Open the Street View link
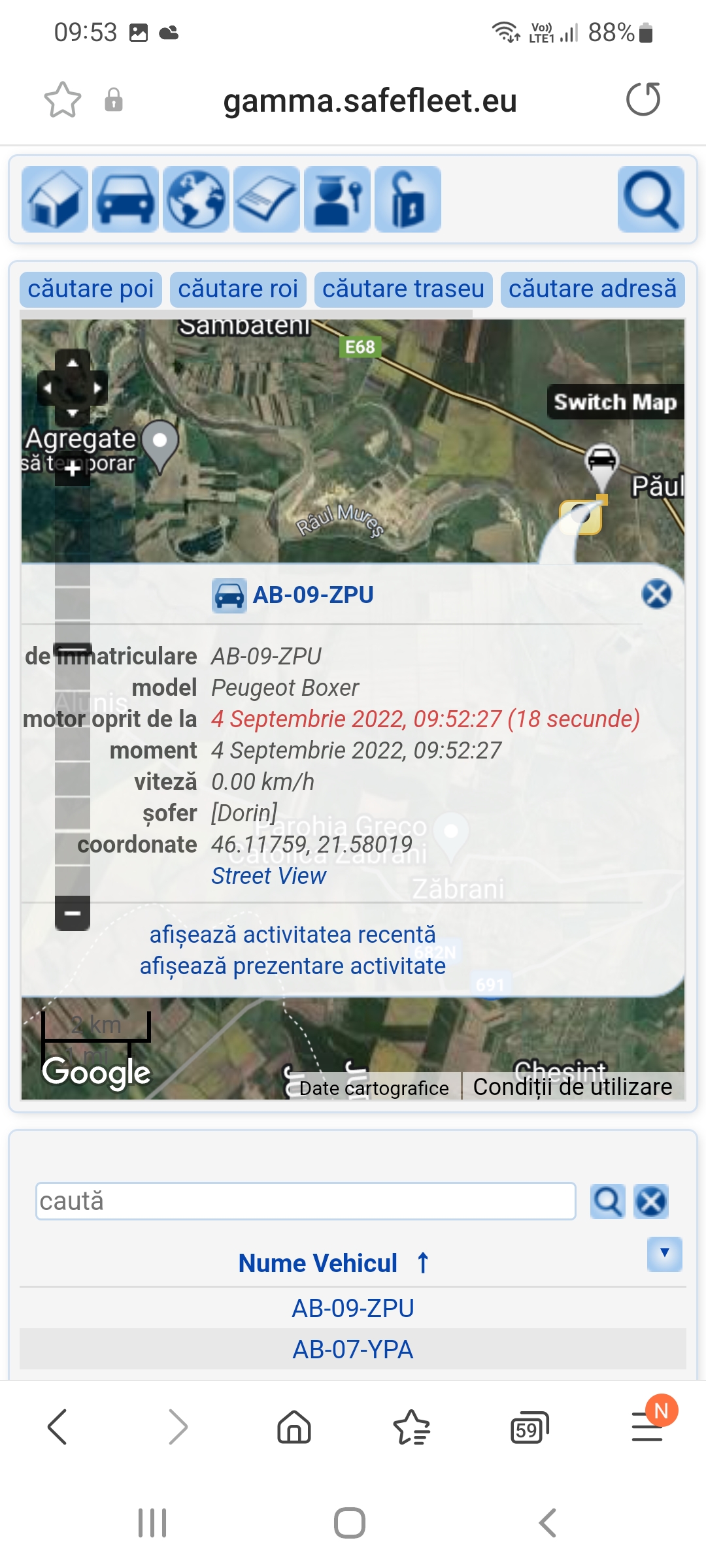Image resolution: width=706 pixels, height=1568 pixels. point(269,876)
